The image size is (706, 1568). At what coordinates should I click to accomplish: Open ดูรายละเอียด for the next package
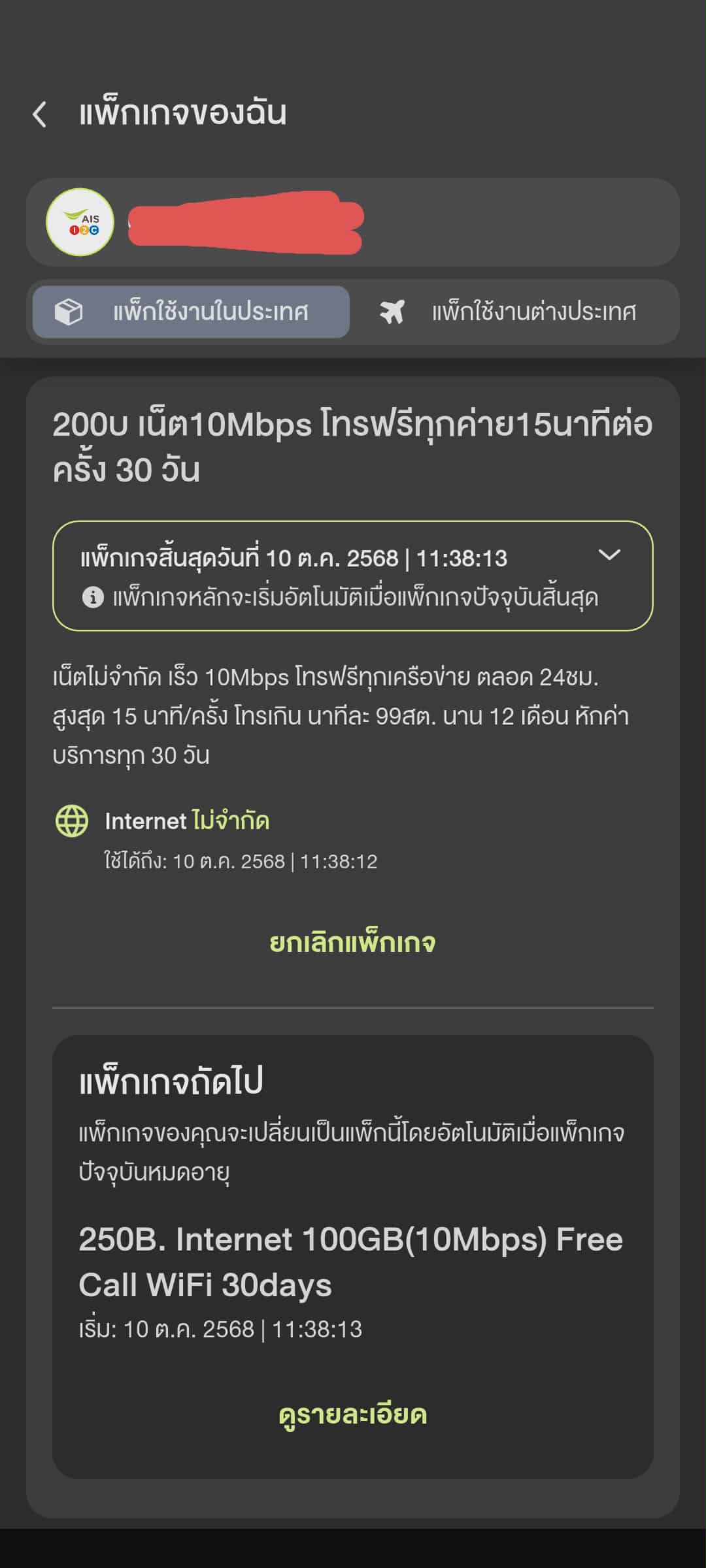[x=352, y=1414]
